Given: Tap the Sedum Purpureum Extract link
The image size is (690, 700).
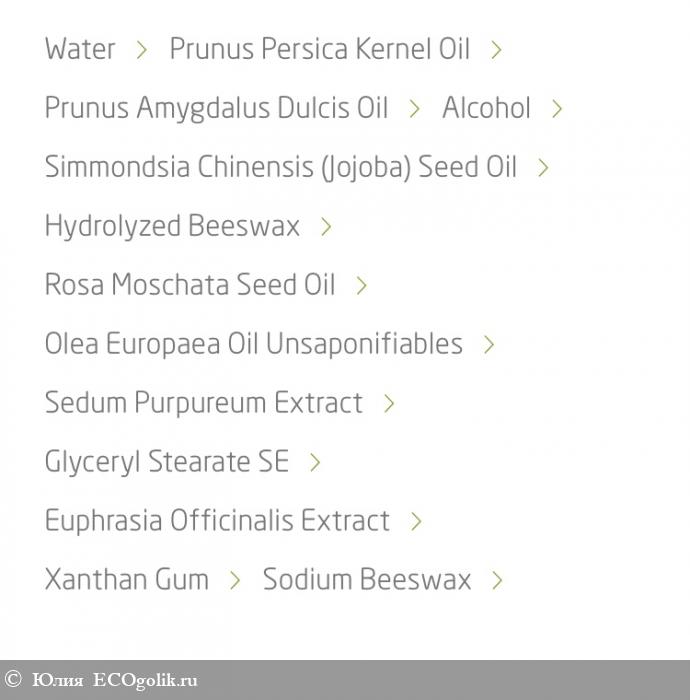Looking at the screenshot, I should [x=203, y=403].
